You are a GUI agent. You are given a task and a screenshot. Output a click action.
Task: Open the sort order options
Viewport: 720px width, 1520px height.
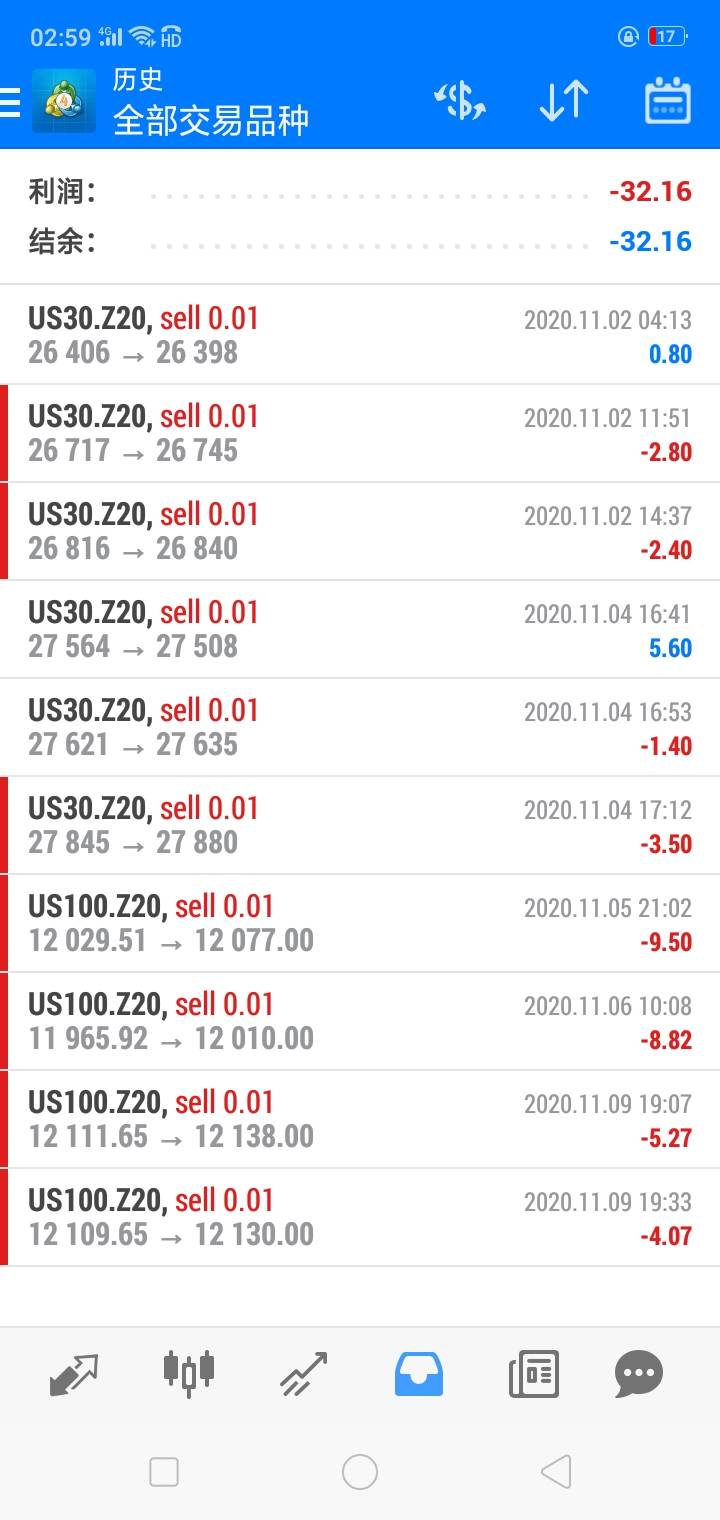point(563,102)
